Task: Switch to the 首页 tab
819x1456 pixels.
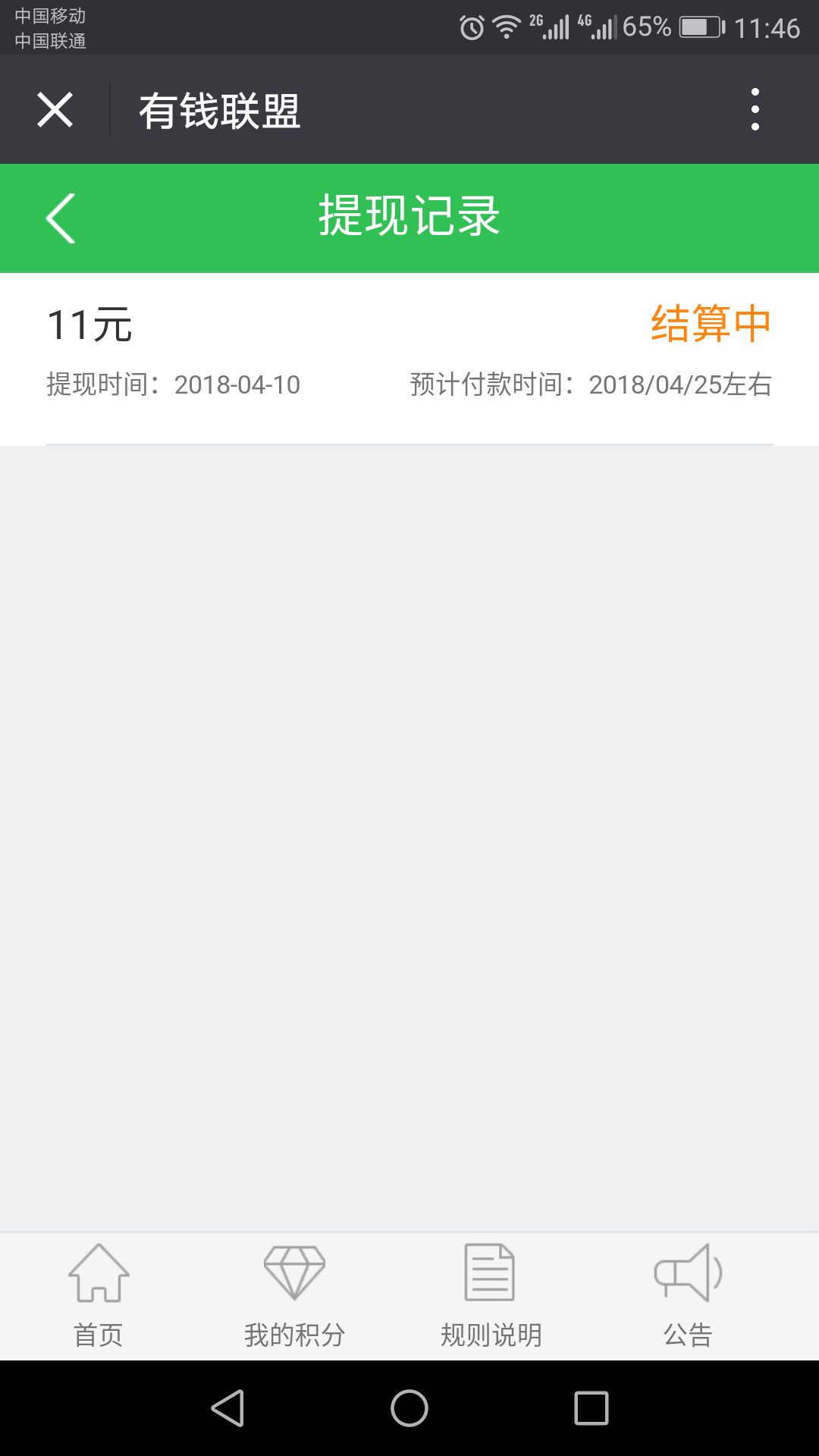Action: (x=99, y=1296)
